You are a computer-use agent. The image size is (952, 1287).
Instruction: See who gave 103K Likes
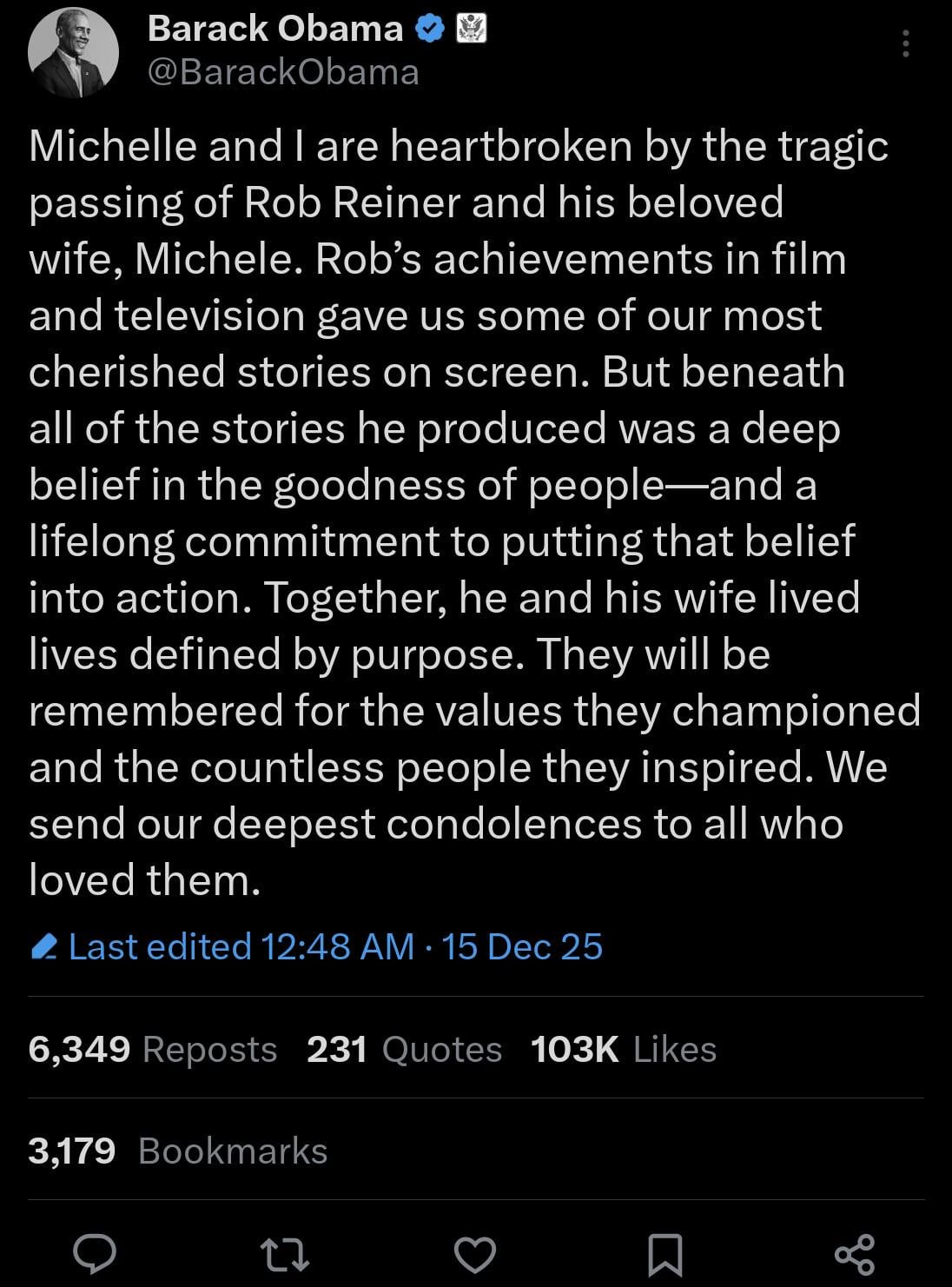coord(623,1049)
